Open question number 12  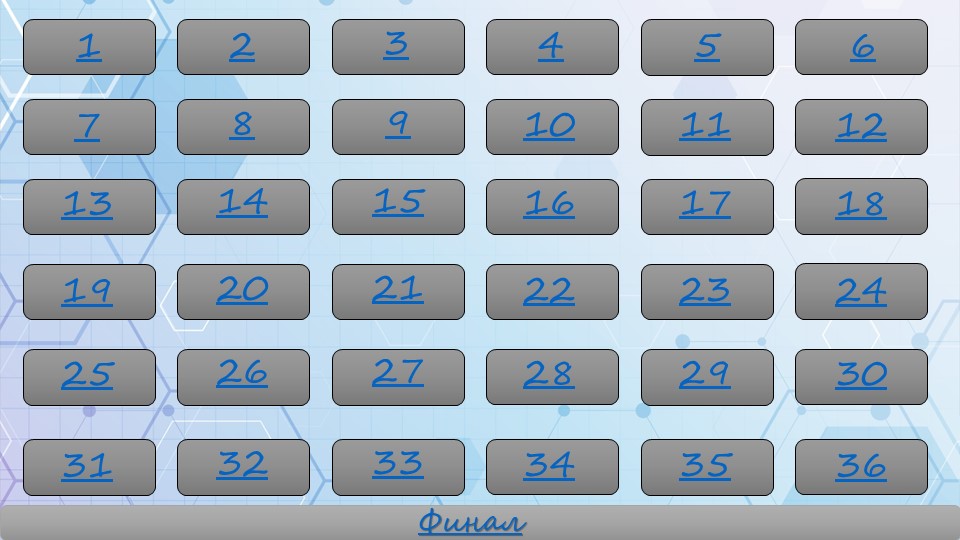tap(861, 126)
